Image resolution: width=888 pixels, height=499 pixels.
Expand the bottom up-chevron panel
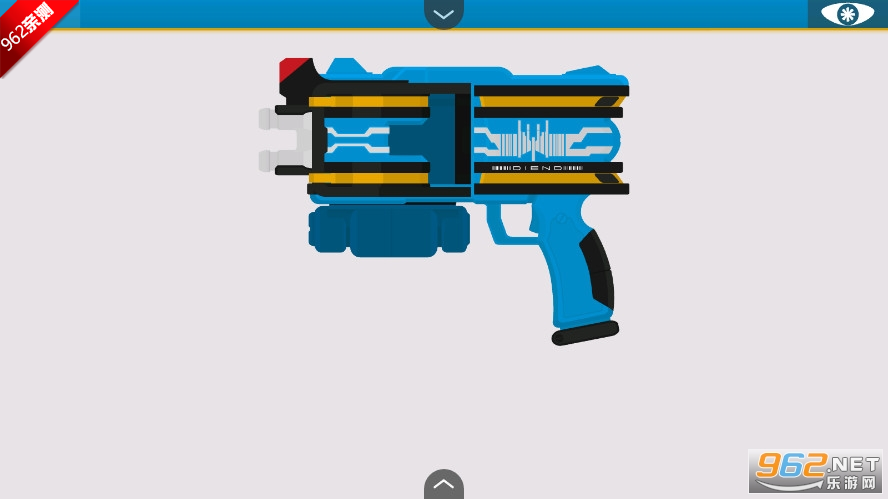pos(443,485)
